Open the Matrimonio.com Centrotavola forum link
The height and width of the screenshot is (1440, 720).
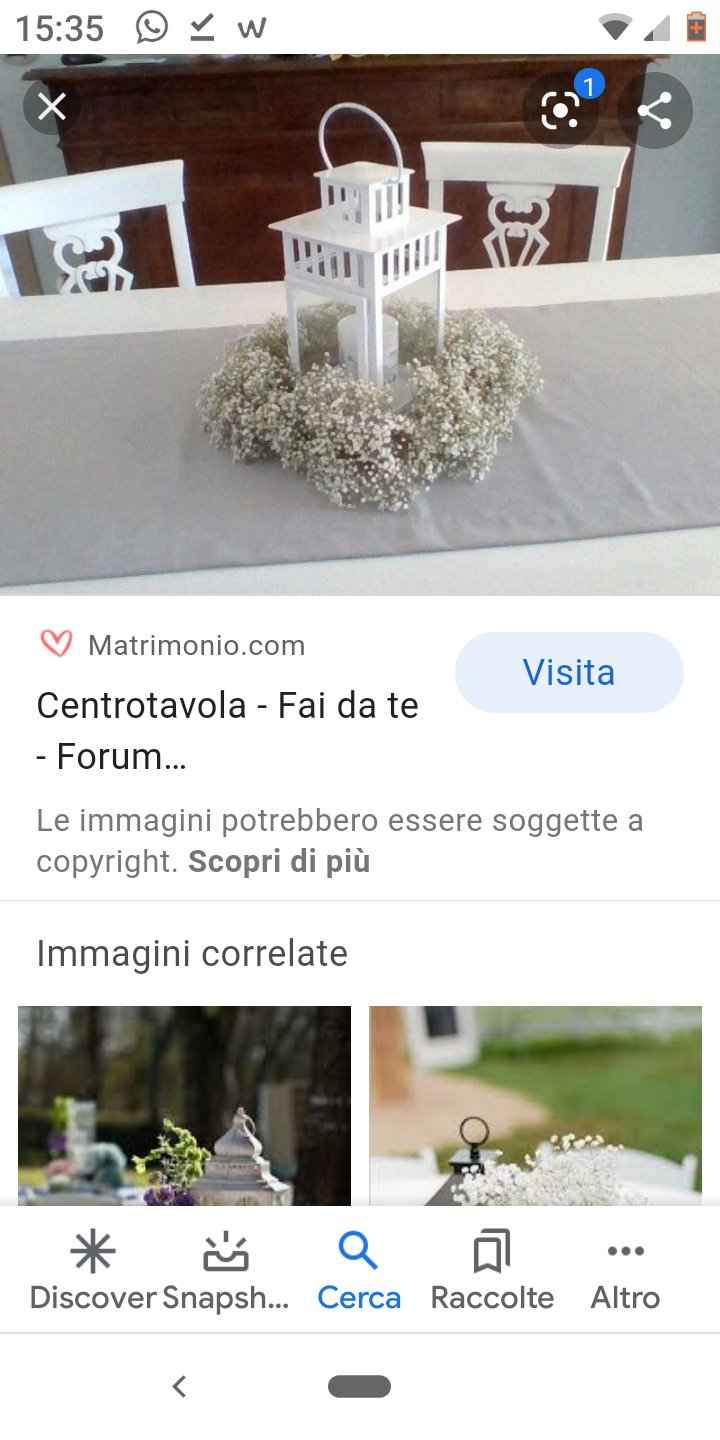[228, 729]
